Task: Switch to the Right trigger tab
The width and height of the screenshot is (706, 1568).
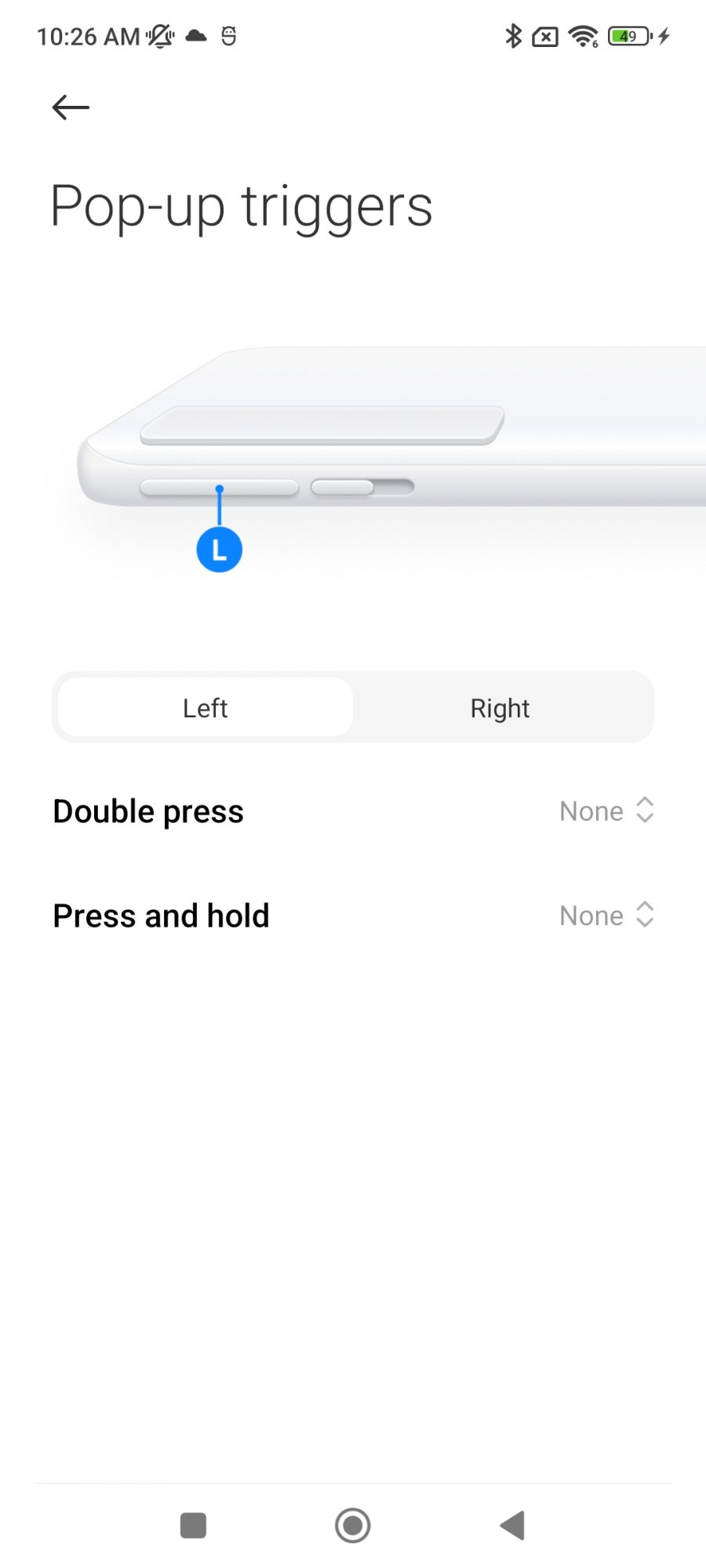Action: [x=500, y=708]
